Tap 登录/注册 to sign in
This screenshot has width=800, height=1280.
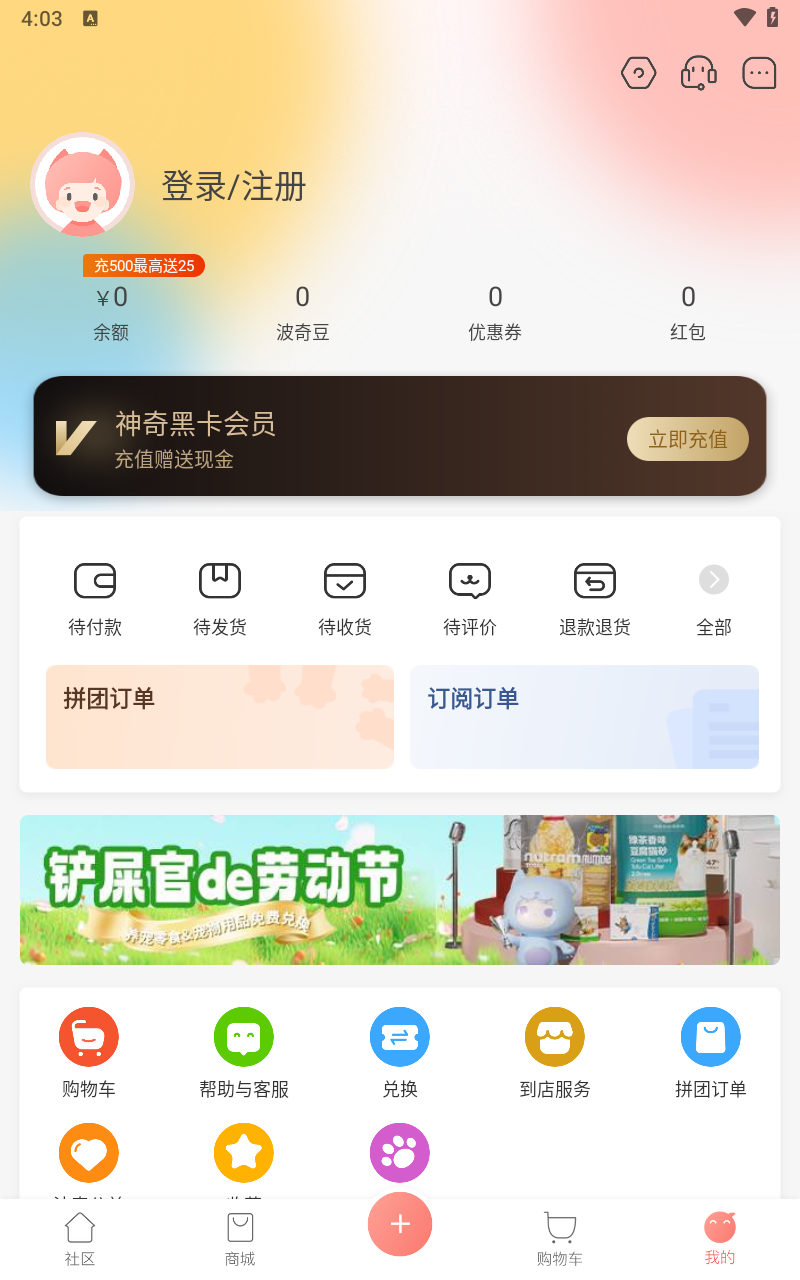click(x=233, y=187)
